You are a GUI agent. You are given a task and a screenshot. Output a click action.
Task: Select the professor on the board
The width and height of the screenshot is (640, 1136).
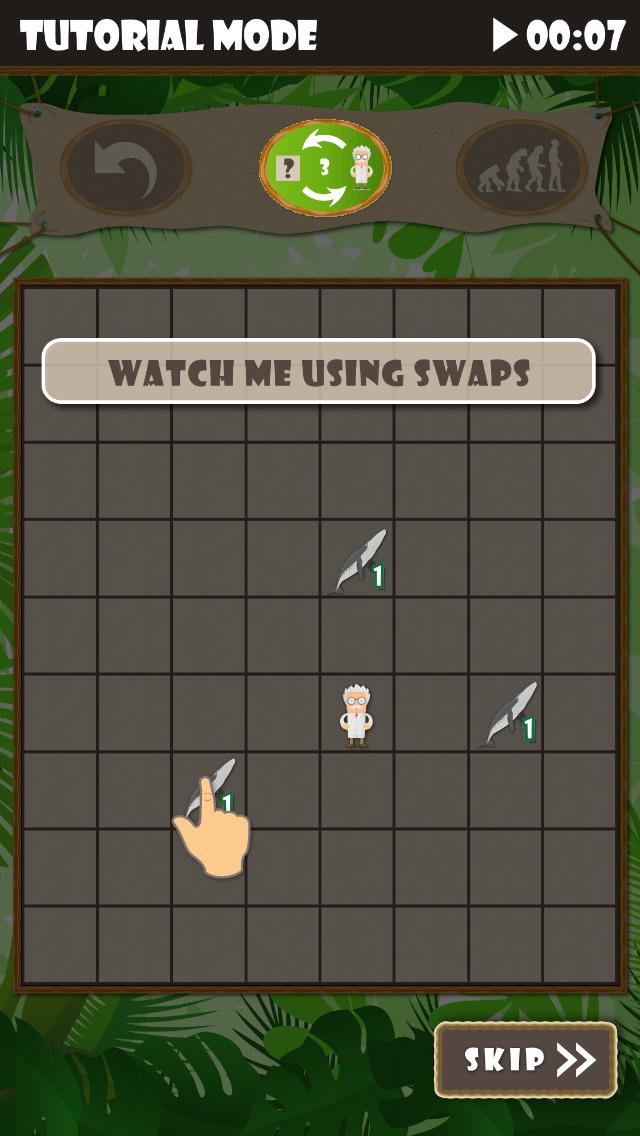click(356, 714)
